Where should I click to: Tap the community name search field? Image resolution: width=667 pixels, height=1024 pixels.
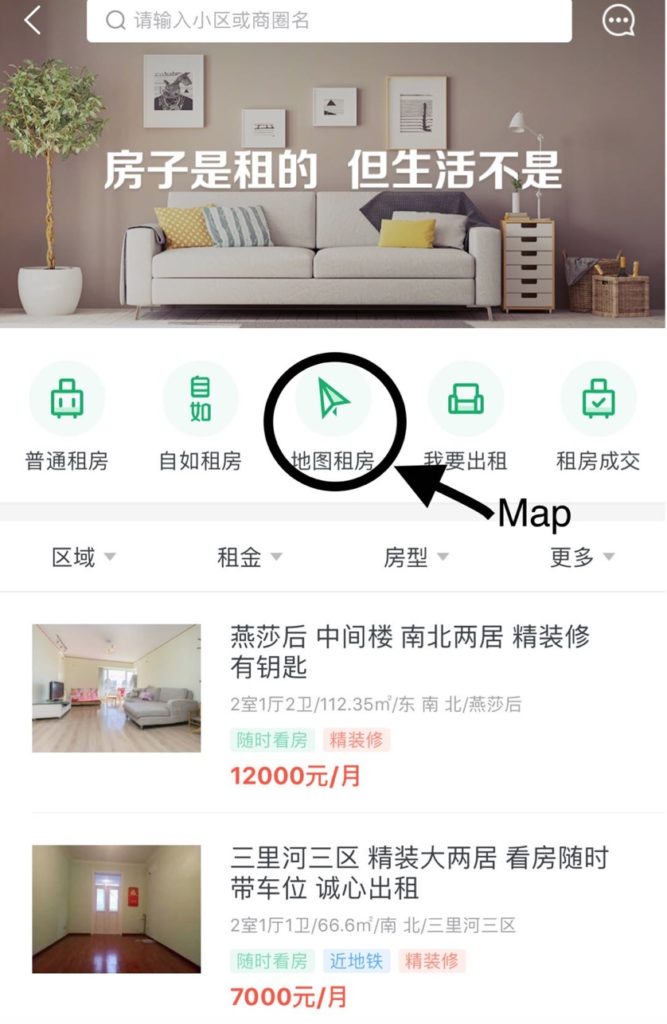point(330,21)
